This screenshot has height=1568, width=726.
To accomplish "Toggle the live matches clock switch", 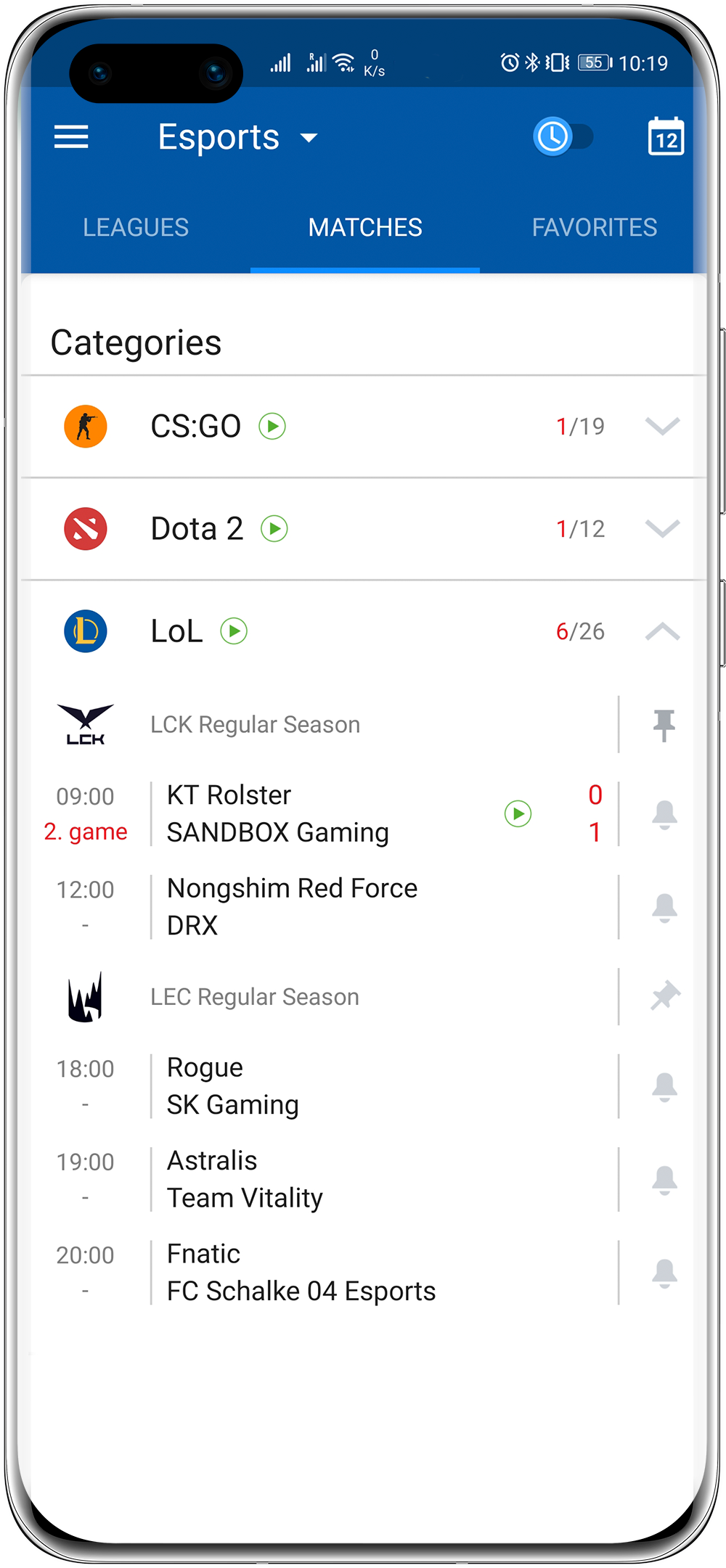I will [x=563, y=136].
